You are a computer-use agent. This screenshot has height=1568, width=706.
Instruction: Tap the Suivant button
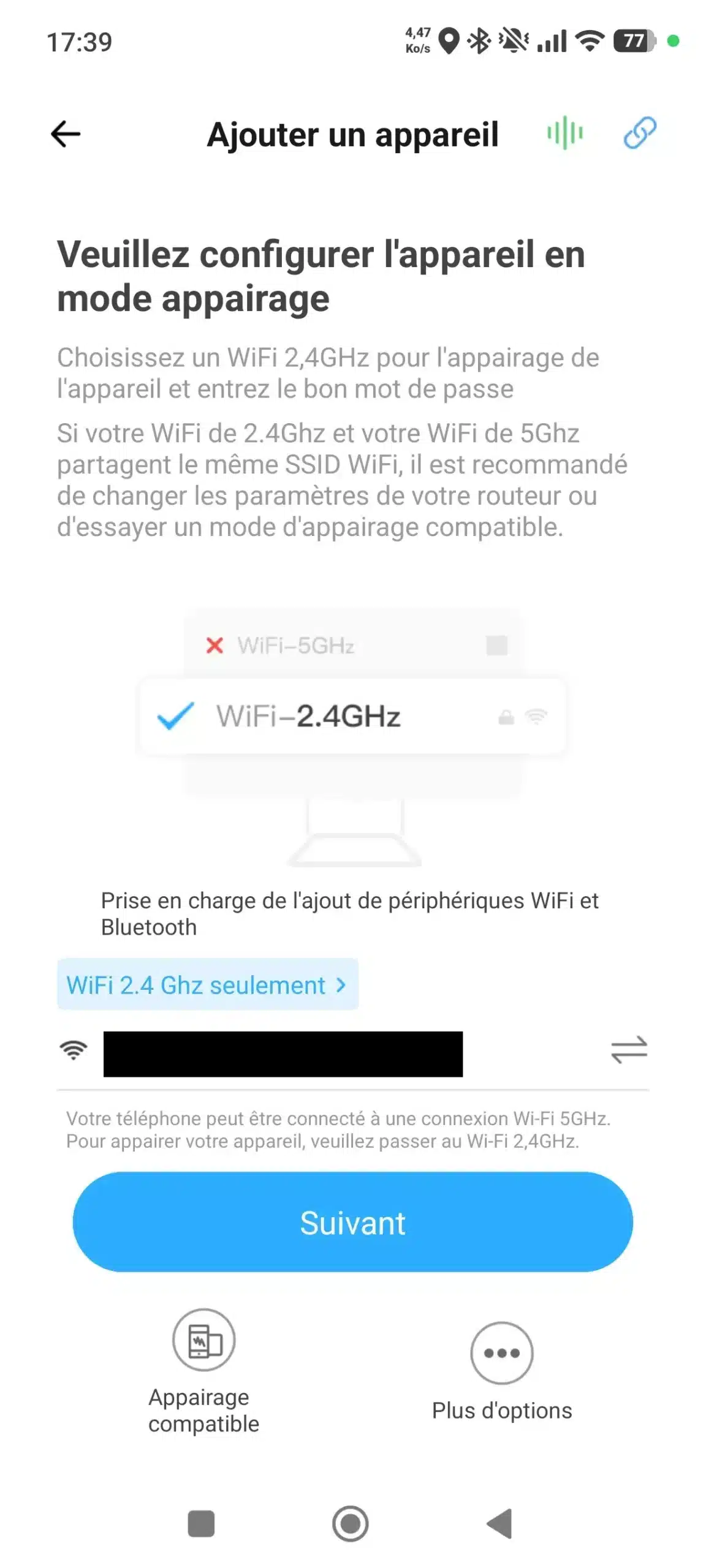pyautogui.click(x=352, y=1223)
